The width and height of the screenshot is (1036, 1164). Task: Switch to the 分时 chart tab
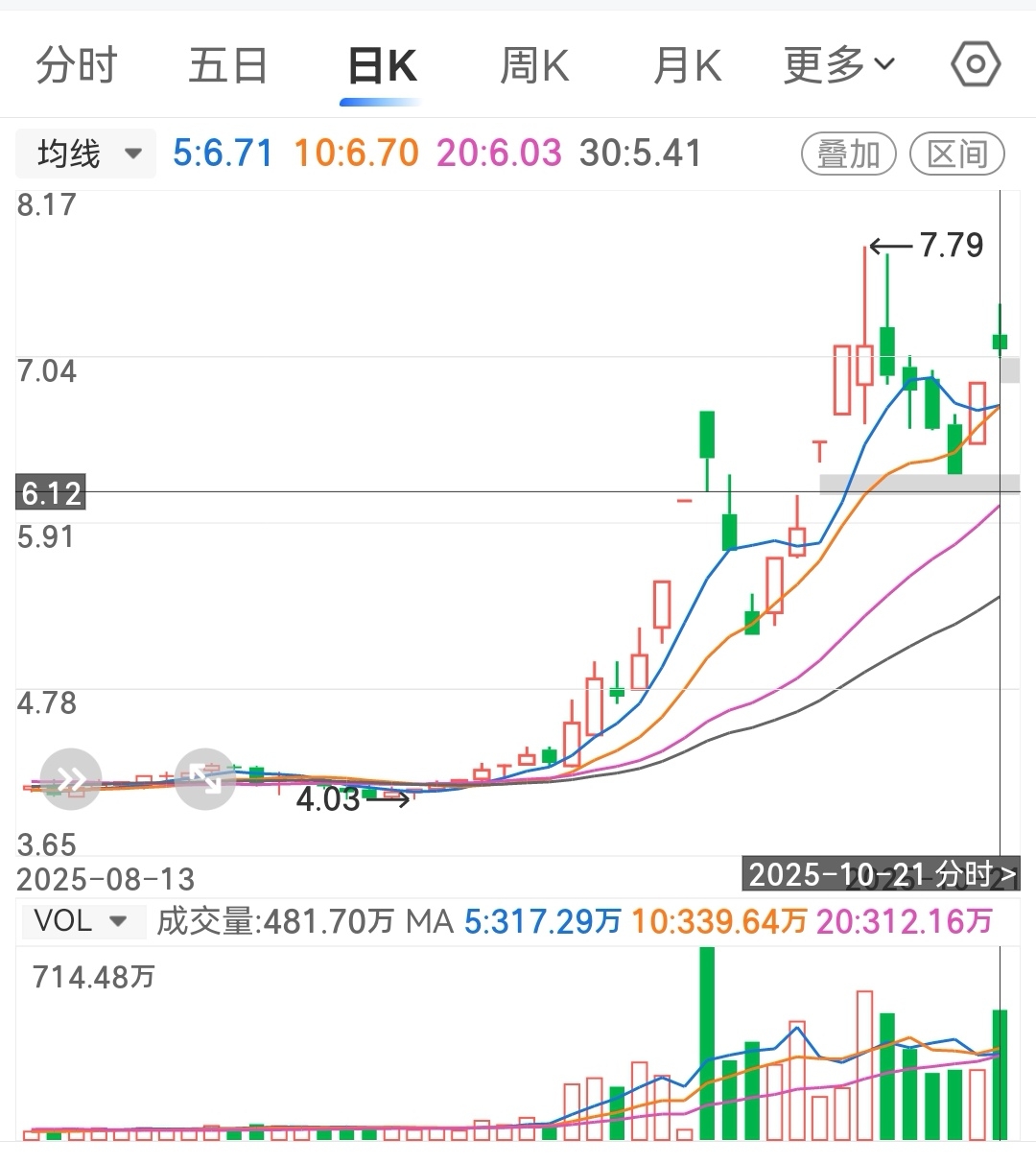(77, 65)
